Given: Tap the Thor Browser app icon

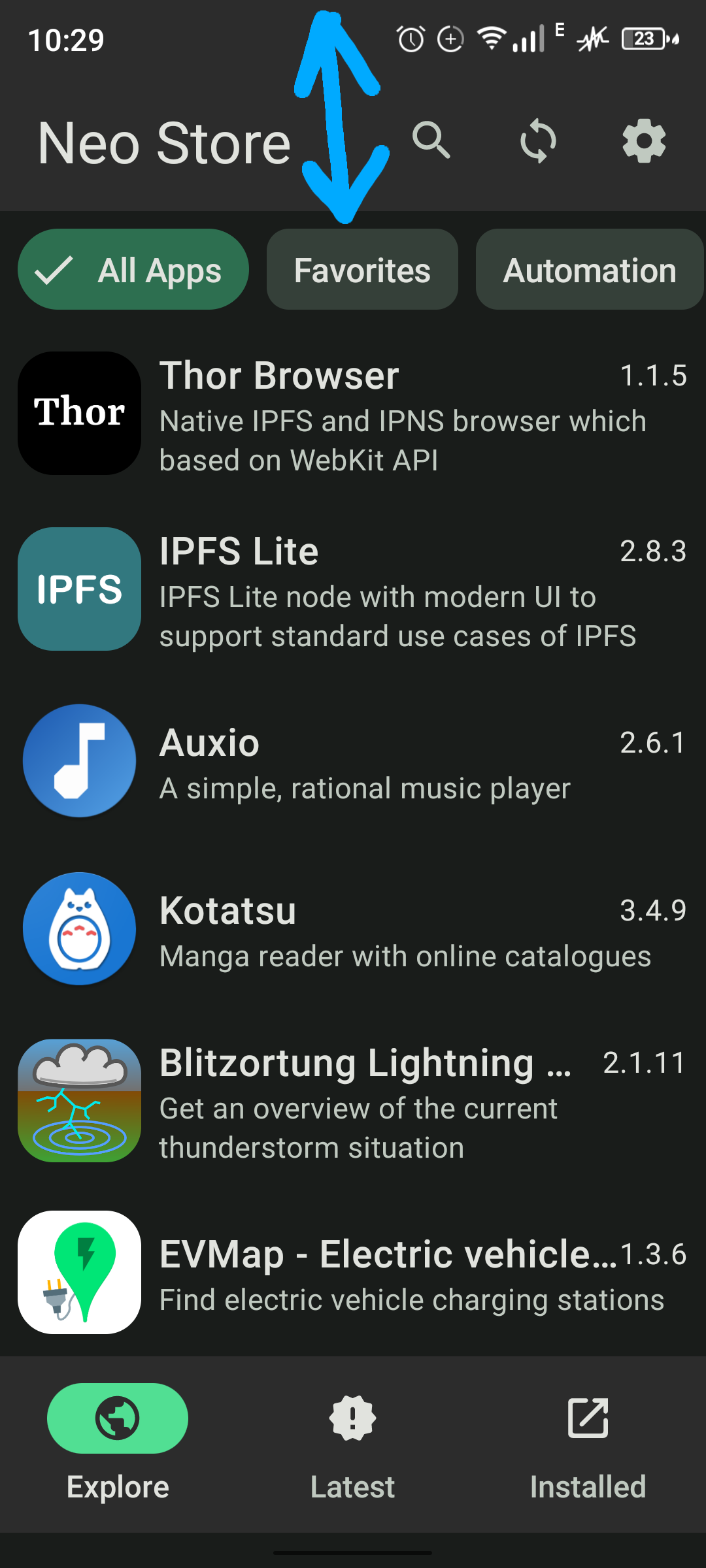Looking at the screenshot, I should tap(78, 412).
